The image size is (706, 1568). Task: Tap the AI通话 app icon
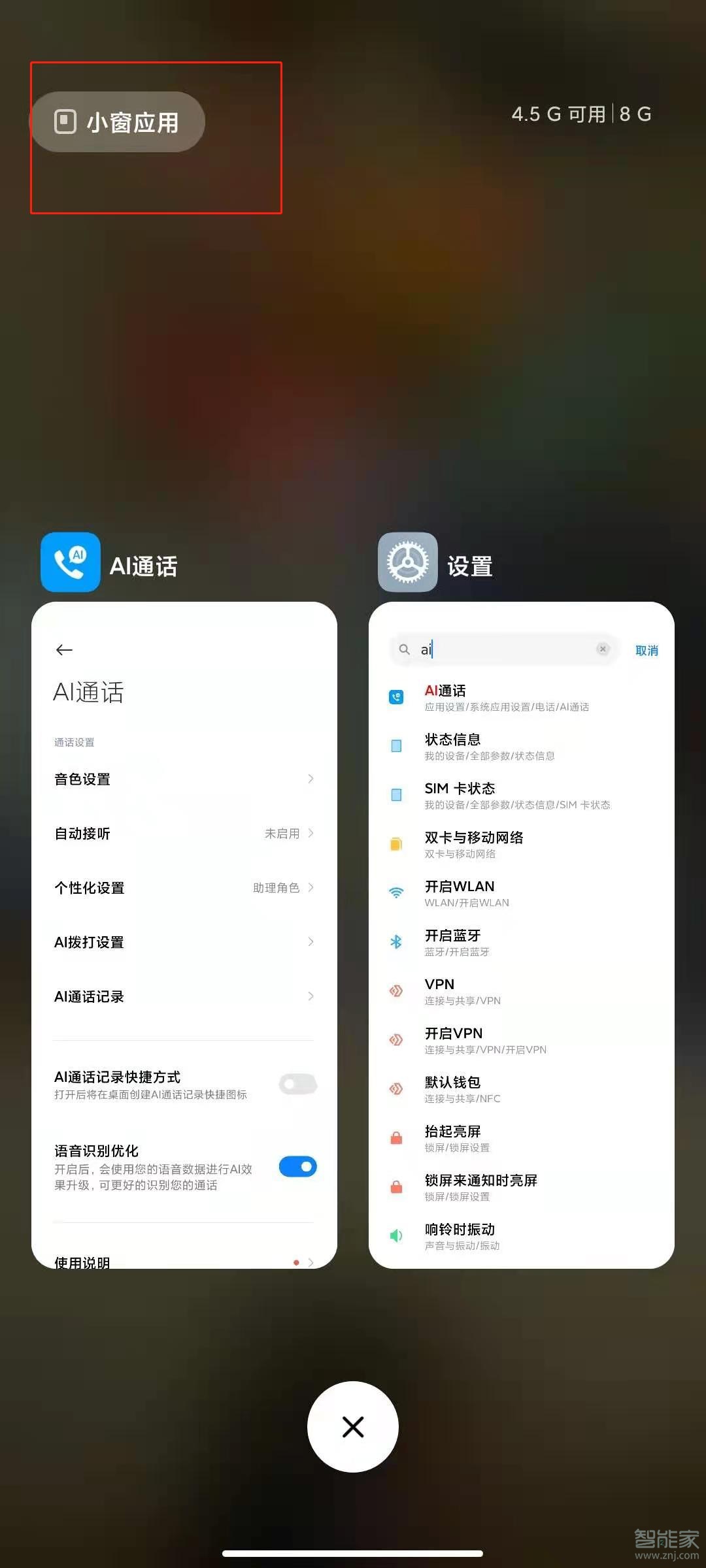click(71, 563)
